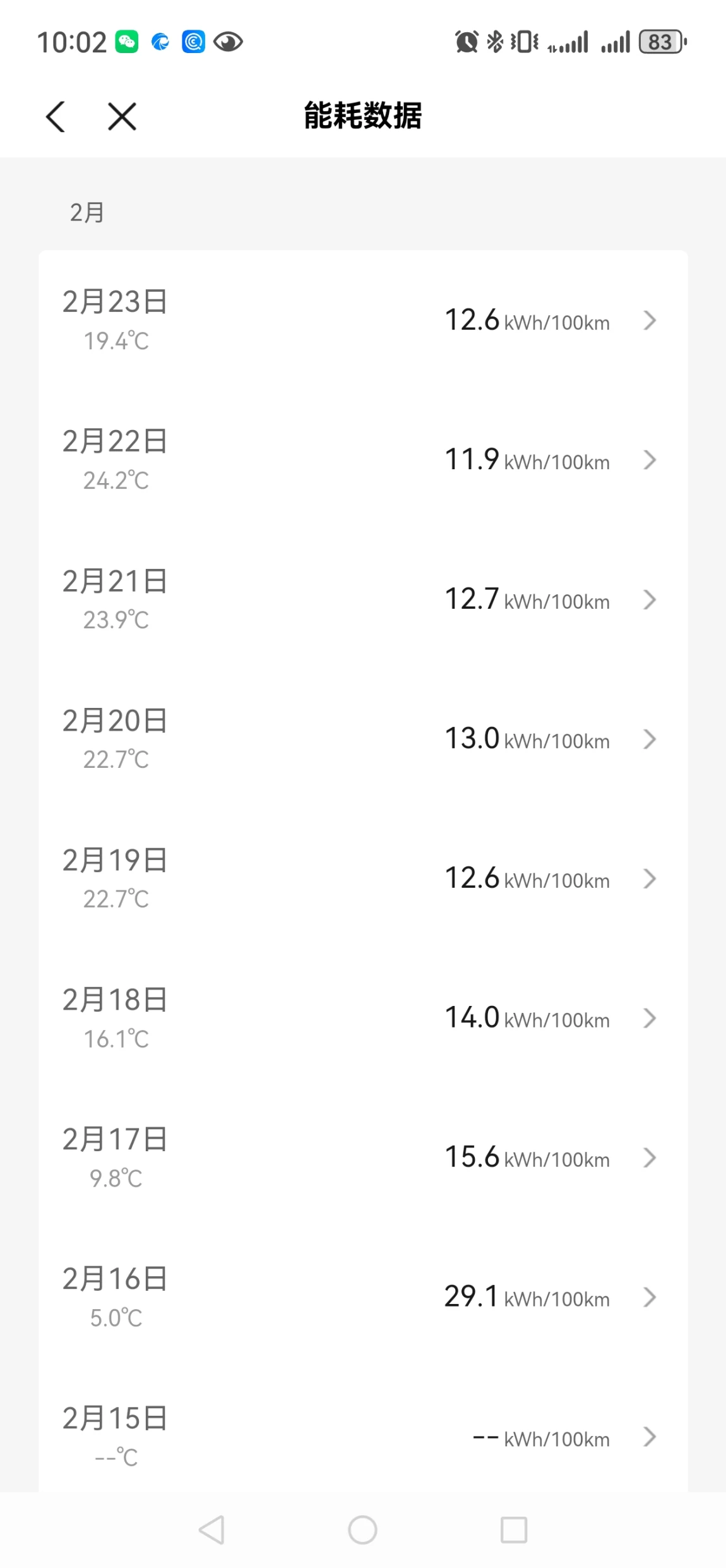Image resolution: width=726 pixels, height=1568 pixels.
Task: Open the 2月17日 15.6 kWh/100km entry
Action: [x=363, y=1158]
